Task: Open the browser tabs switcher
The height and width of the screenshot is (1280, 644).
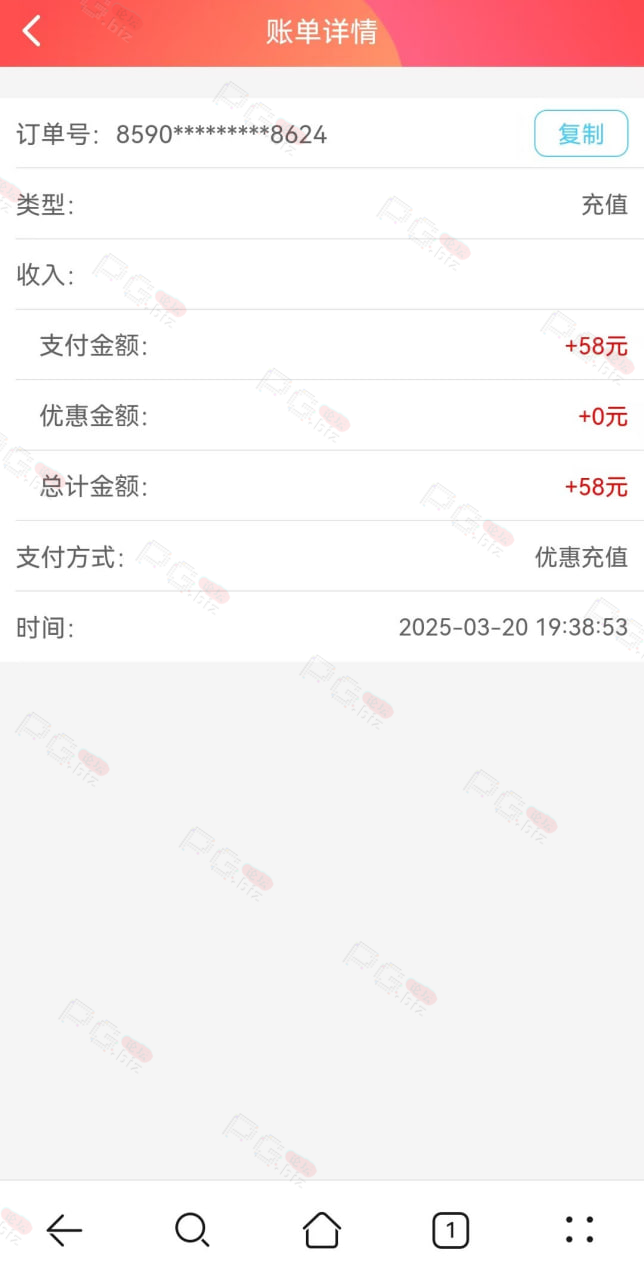Action: [451, 1230]
